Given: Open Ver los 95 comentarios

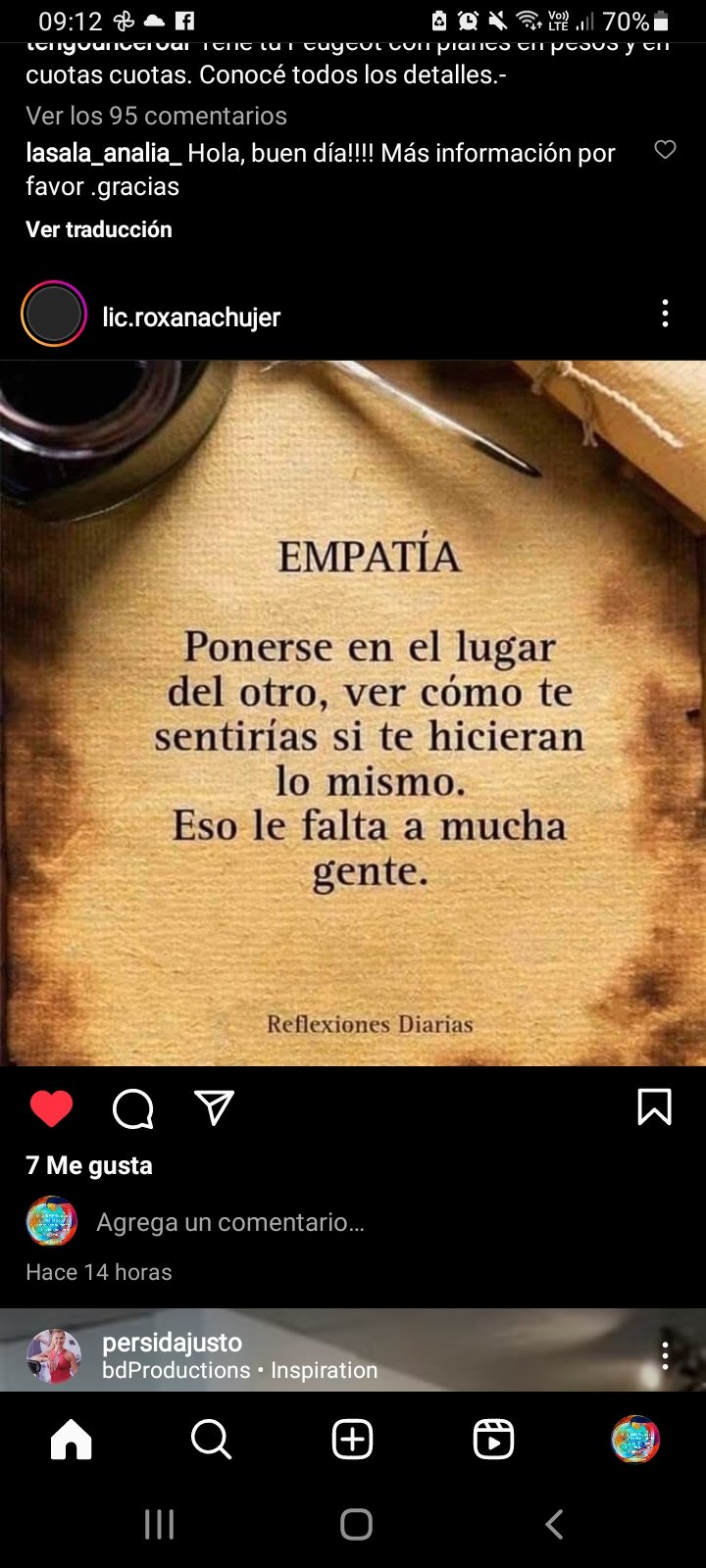Looking at the screenshot, I should pyautogui.click(x=156, y=116).
